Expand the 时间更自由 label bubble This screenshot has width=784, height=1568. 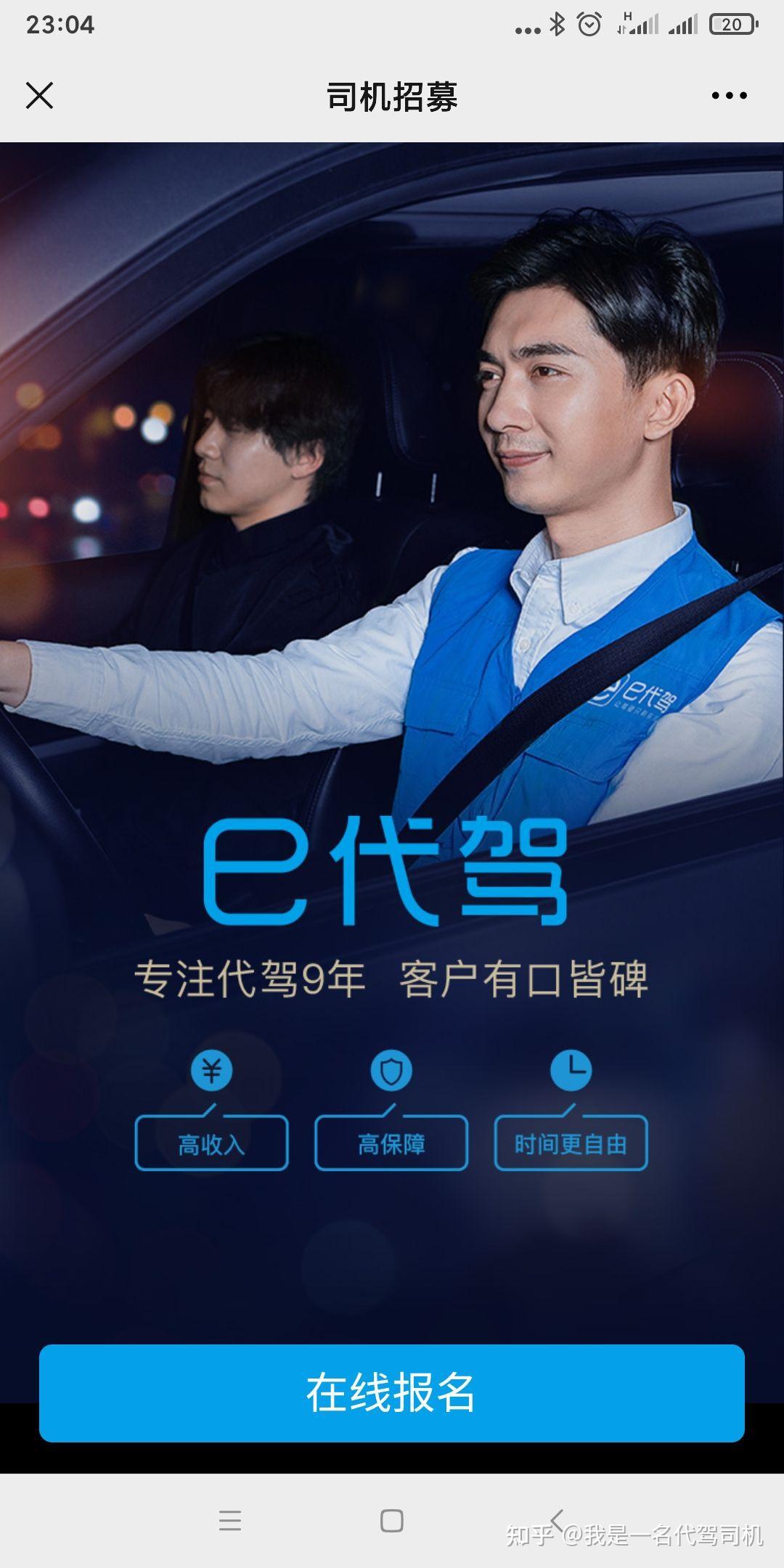(571, 1142)
